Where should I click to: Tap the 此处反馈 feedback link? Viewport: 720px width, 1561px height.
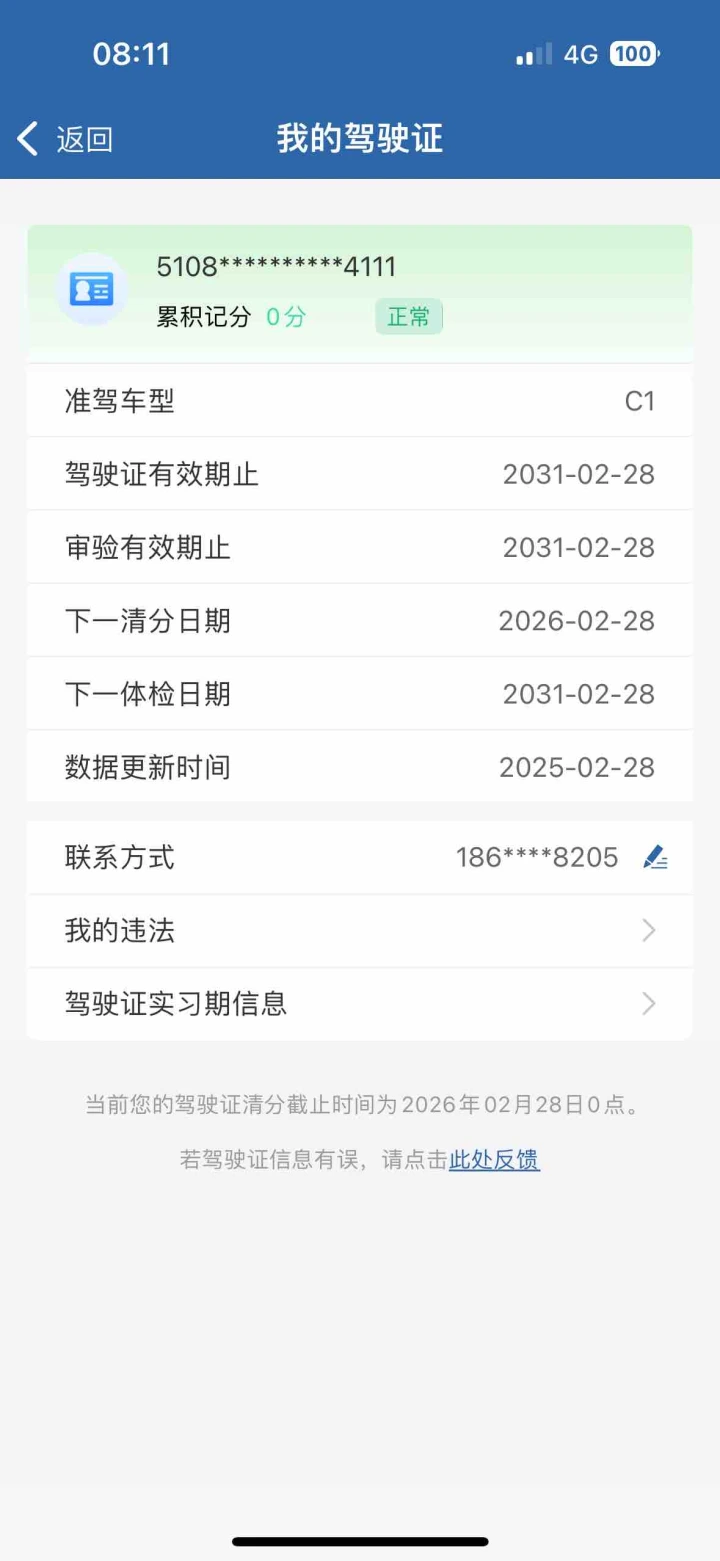click(x=494, y=1160)
